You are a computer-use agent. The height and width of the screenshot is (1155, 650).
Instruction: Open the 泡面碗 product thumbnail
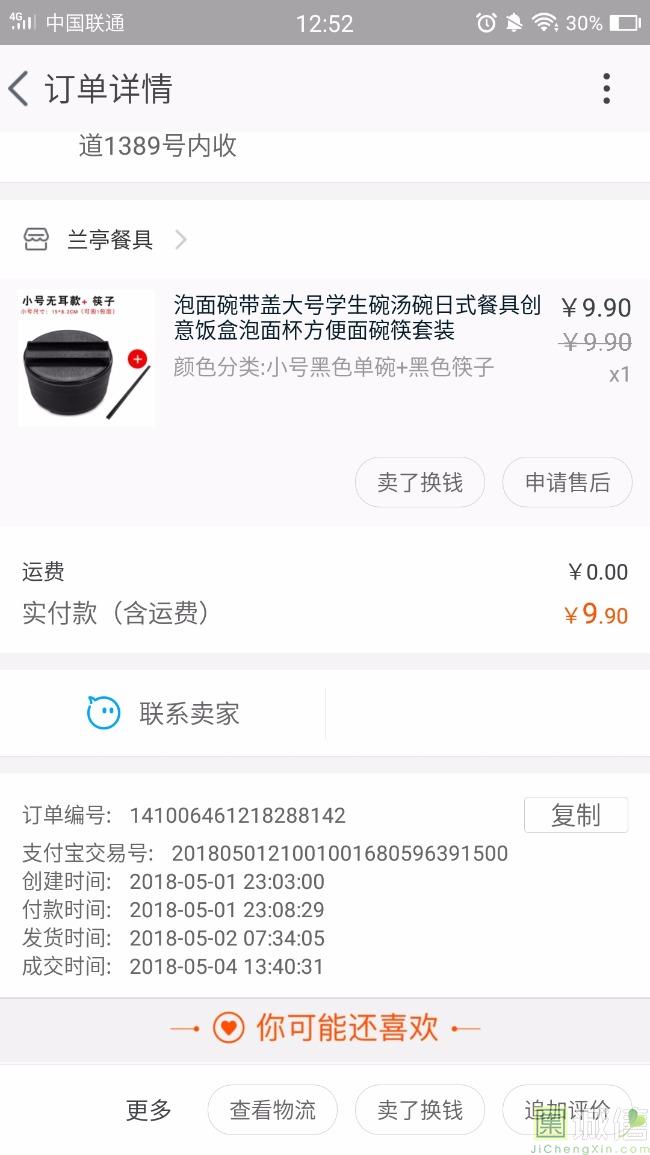pos(87,358)
